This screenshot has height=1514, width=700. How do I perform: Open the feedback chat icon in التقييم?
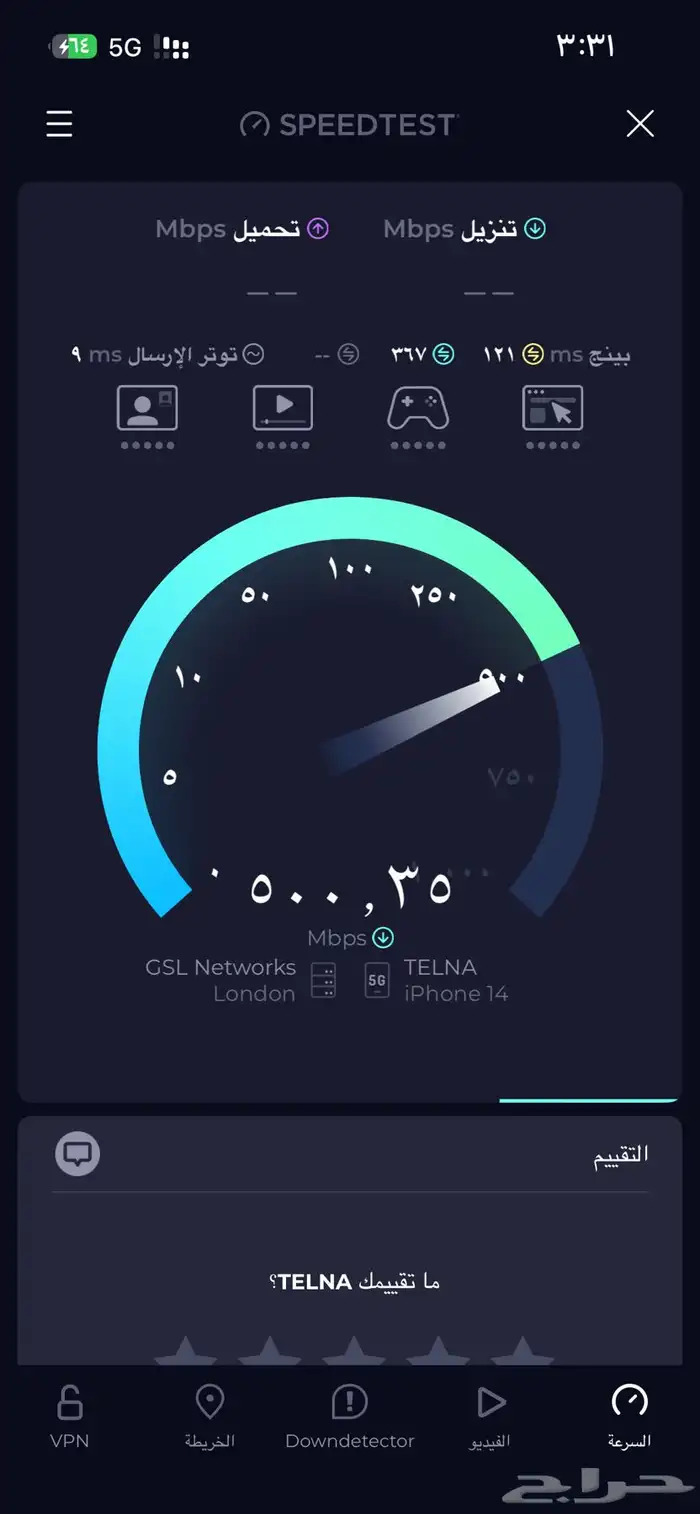(77, 1154)
